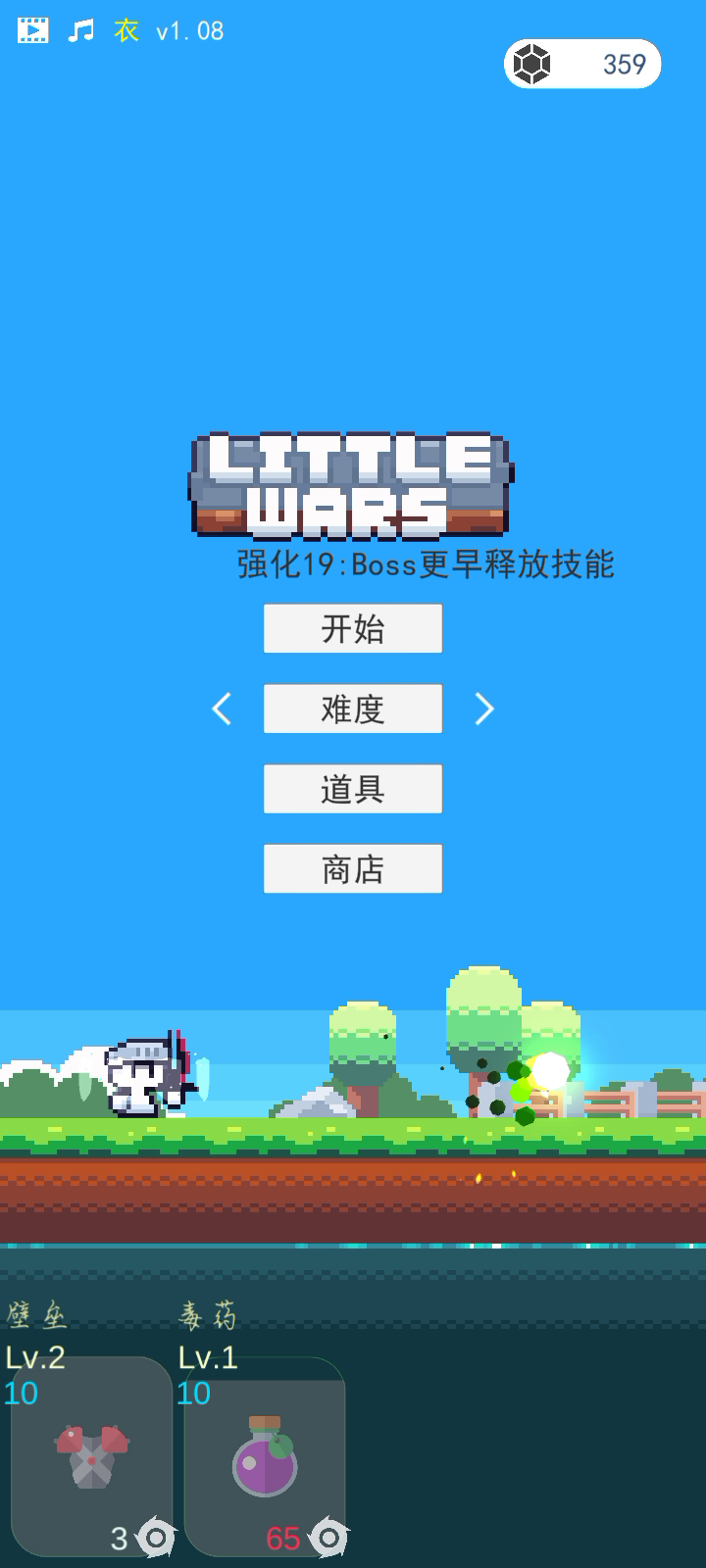Image resolution: width=706 pixels, height=1568 pixels.
Task: Tap the 难度 difficulty button
Action: click(352, 709)
